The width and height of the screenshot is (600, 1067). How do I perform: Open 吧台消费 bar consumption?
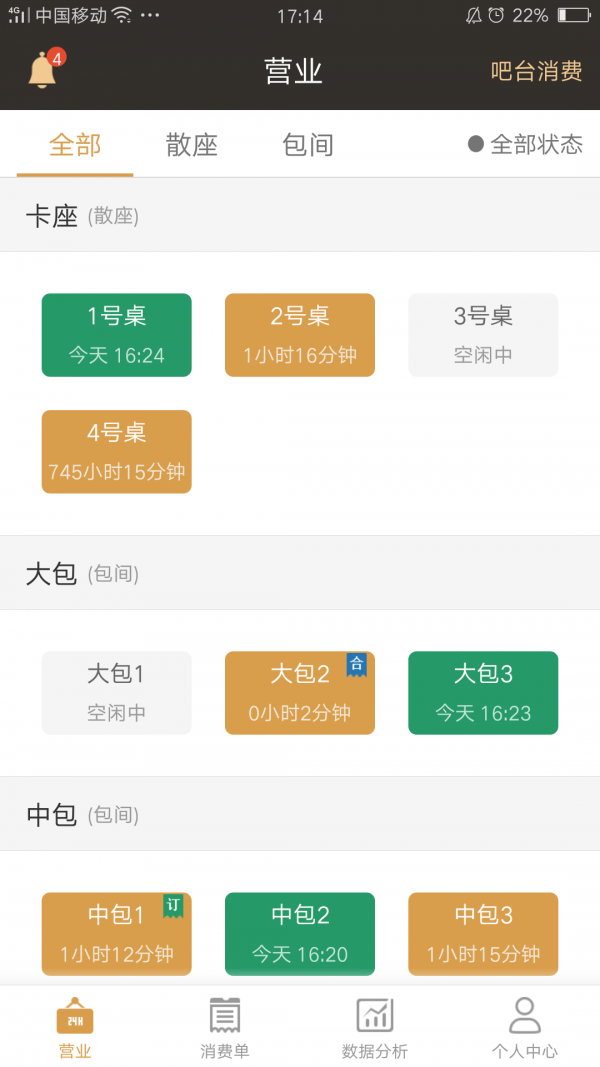[x=536, y=72]
